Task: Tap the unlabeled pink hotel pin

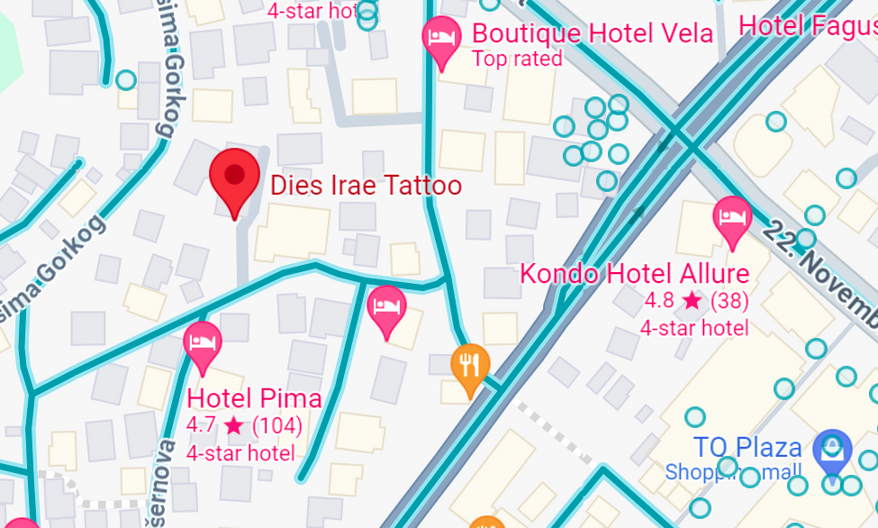Action: [387, 307]
